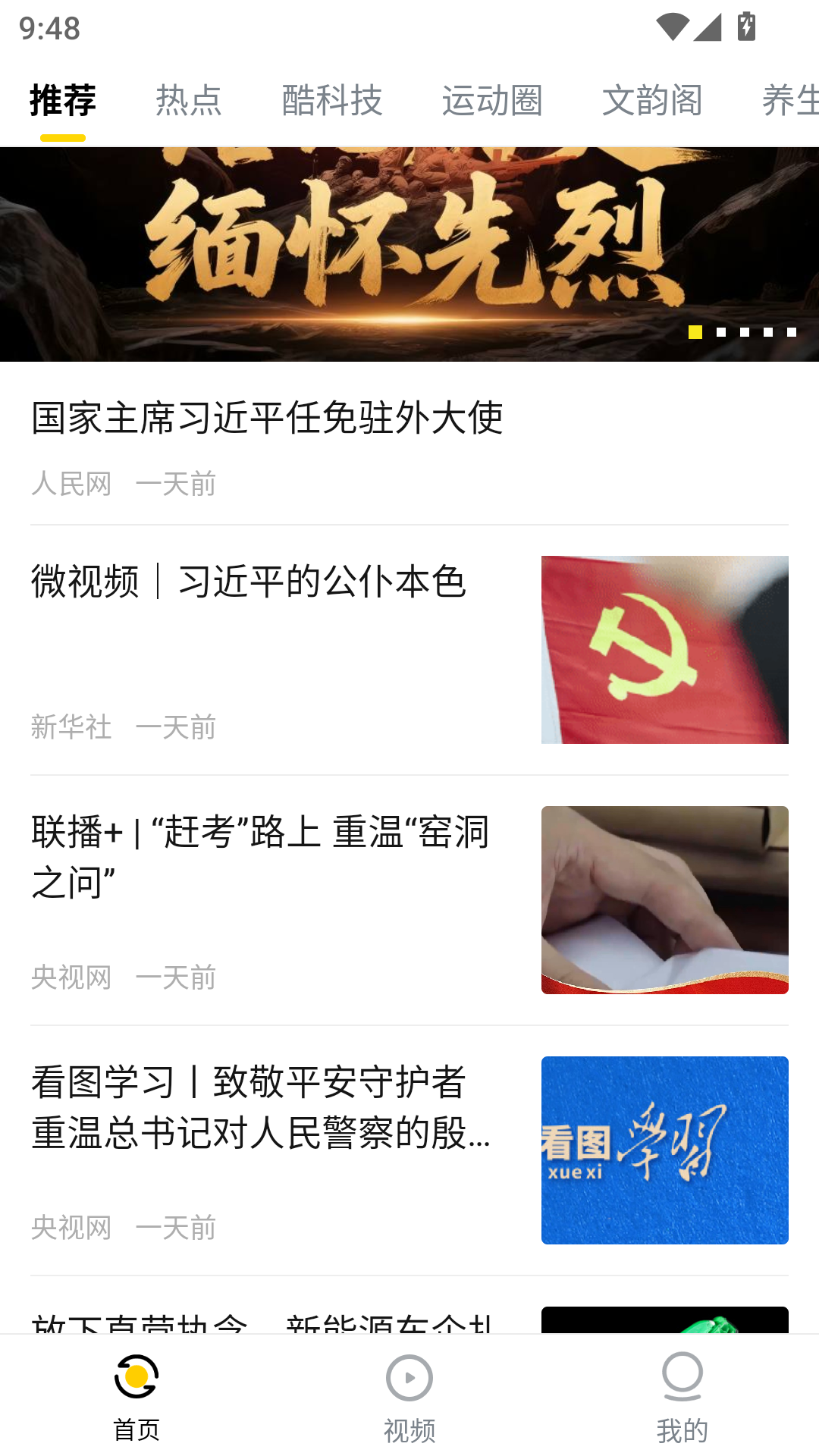Open the party flag video thumbnail
819x1456 pixels.
coord(665,650)
